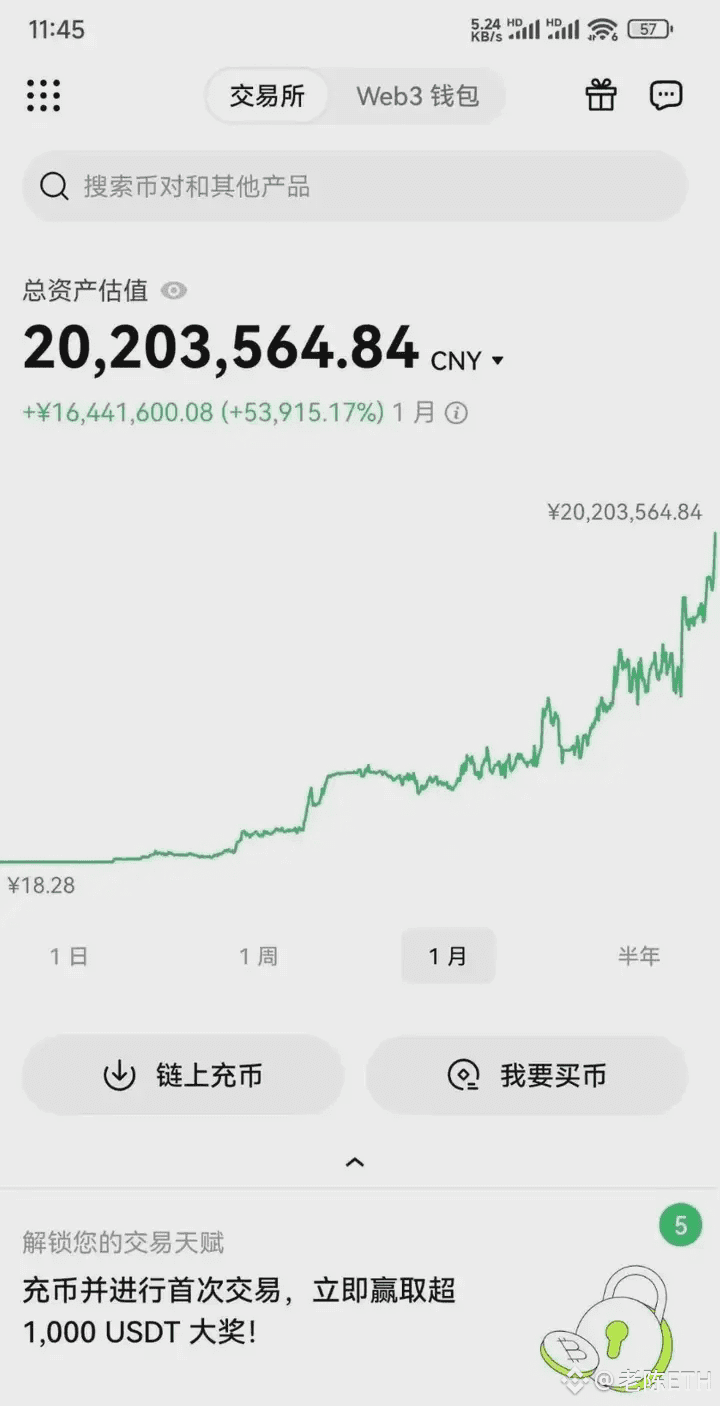Select the 半年 chart range

pyautogui.click(x=638, y=956)
